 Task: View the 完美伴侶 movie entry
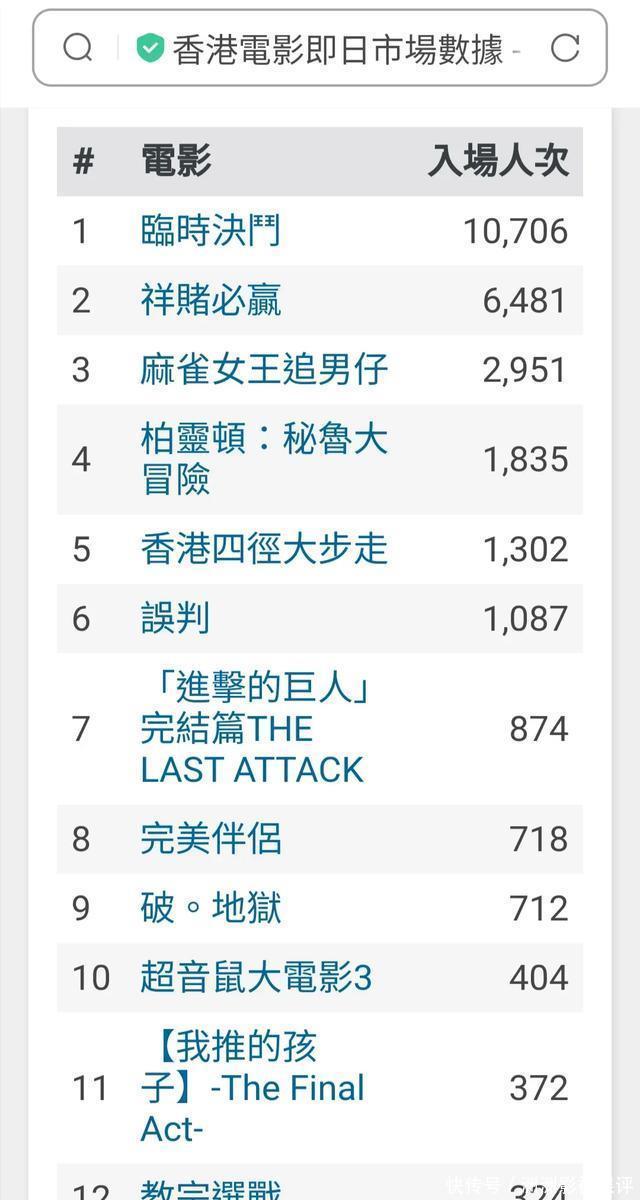210,838
